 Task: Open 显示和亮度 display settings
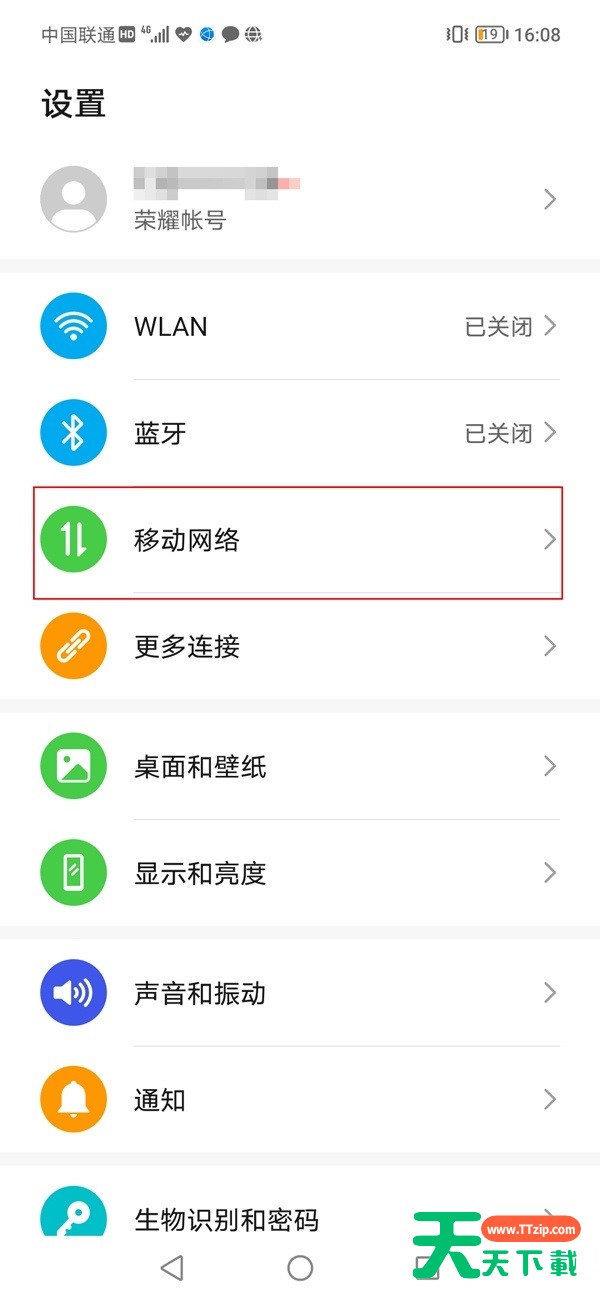pyautogui.click(x=300, y=873)
